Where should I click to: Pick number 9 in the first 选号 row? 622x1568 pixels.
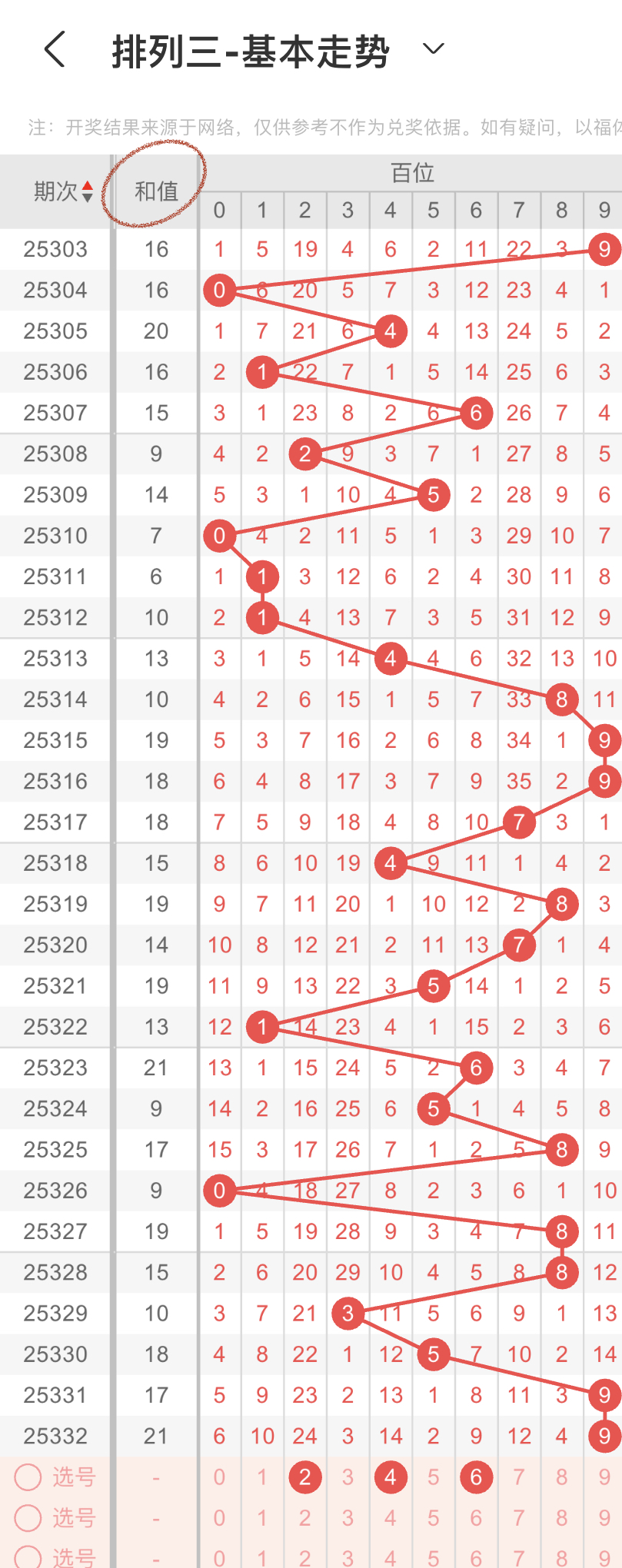[x=604, y=1477]
